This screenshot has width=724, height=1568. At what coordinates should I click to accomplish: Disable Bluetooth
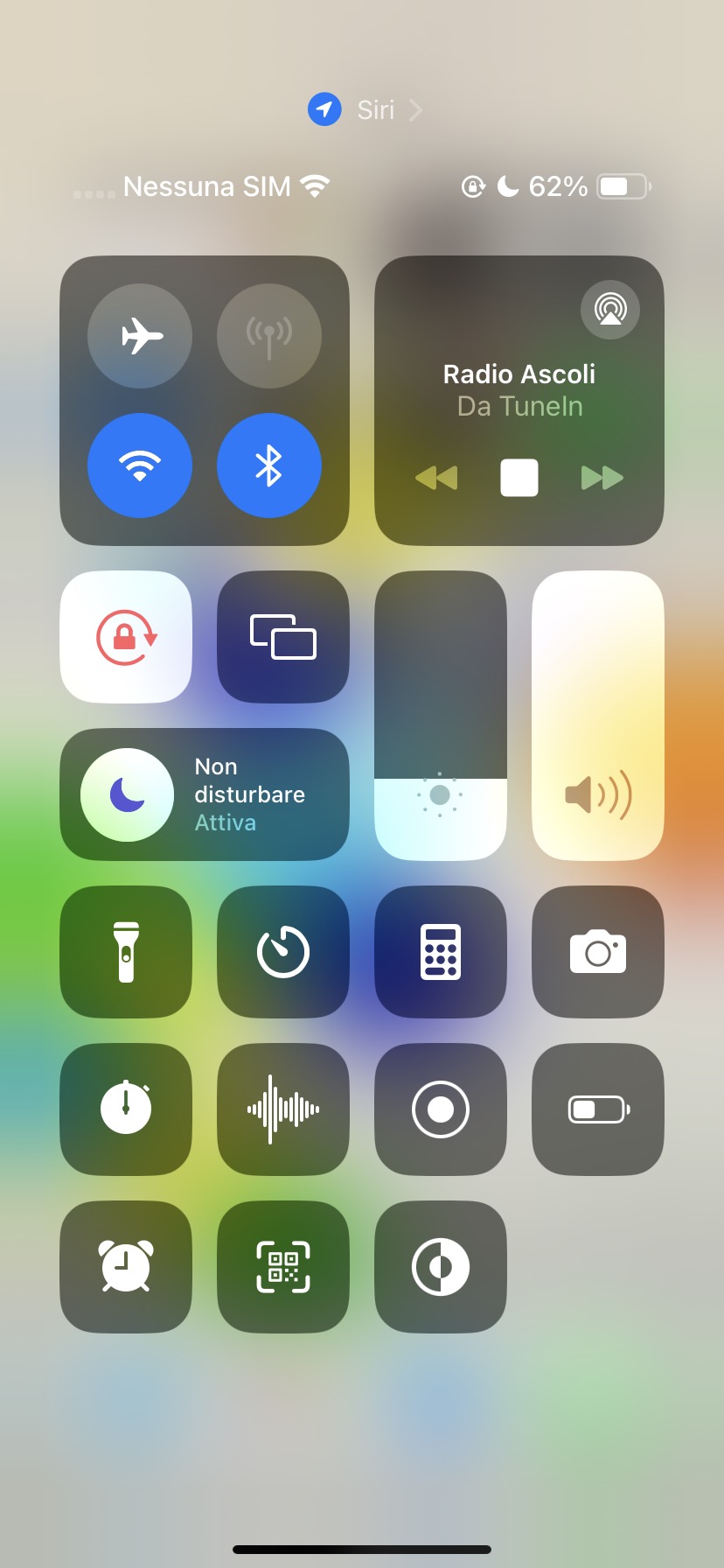pyautogui.click(x=269, y=465)
